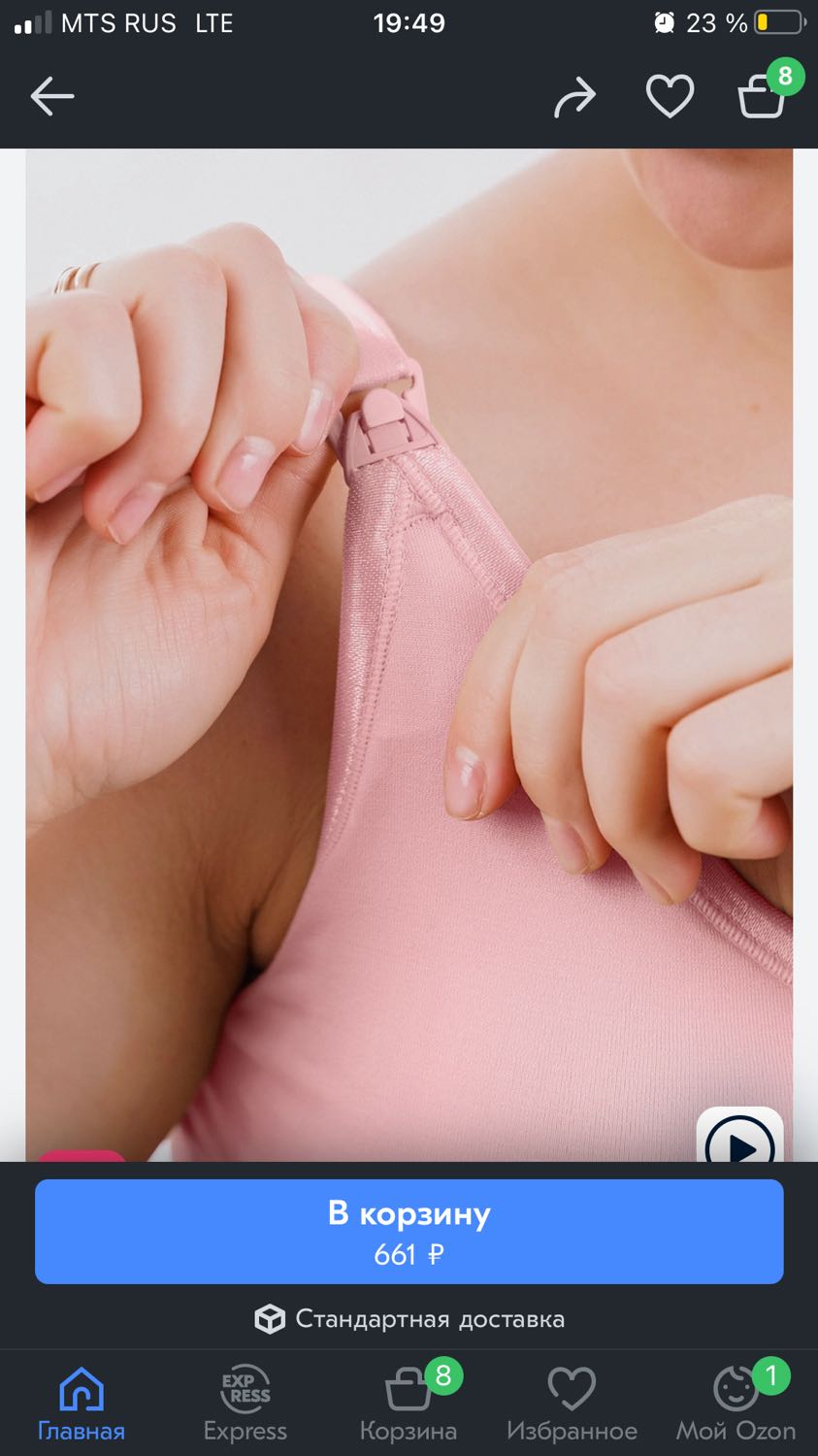Share this product via arrow icon
The image size is (818, 1456).
[574, 97]
